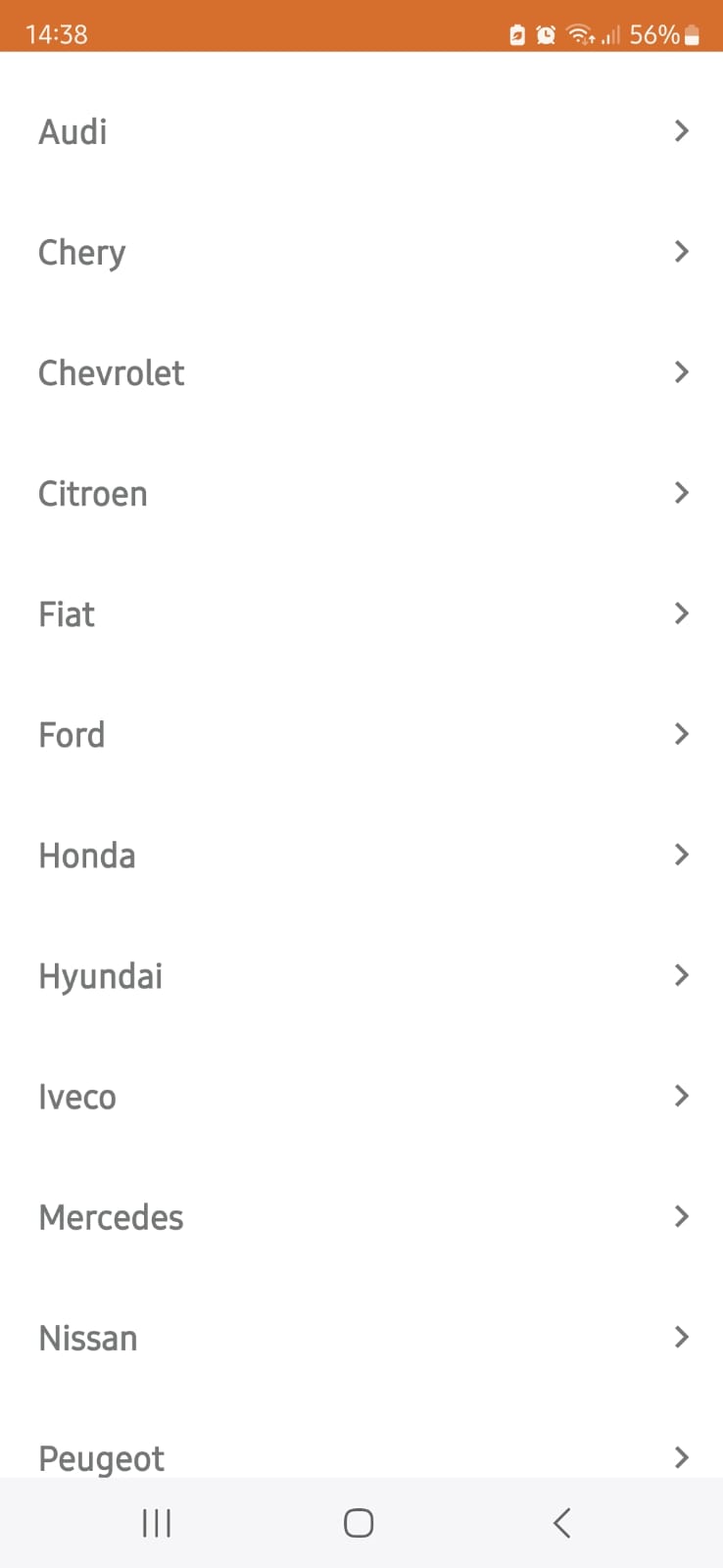Tap the Wi-Fi icon in status bar

(578, 34)
